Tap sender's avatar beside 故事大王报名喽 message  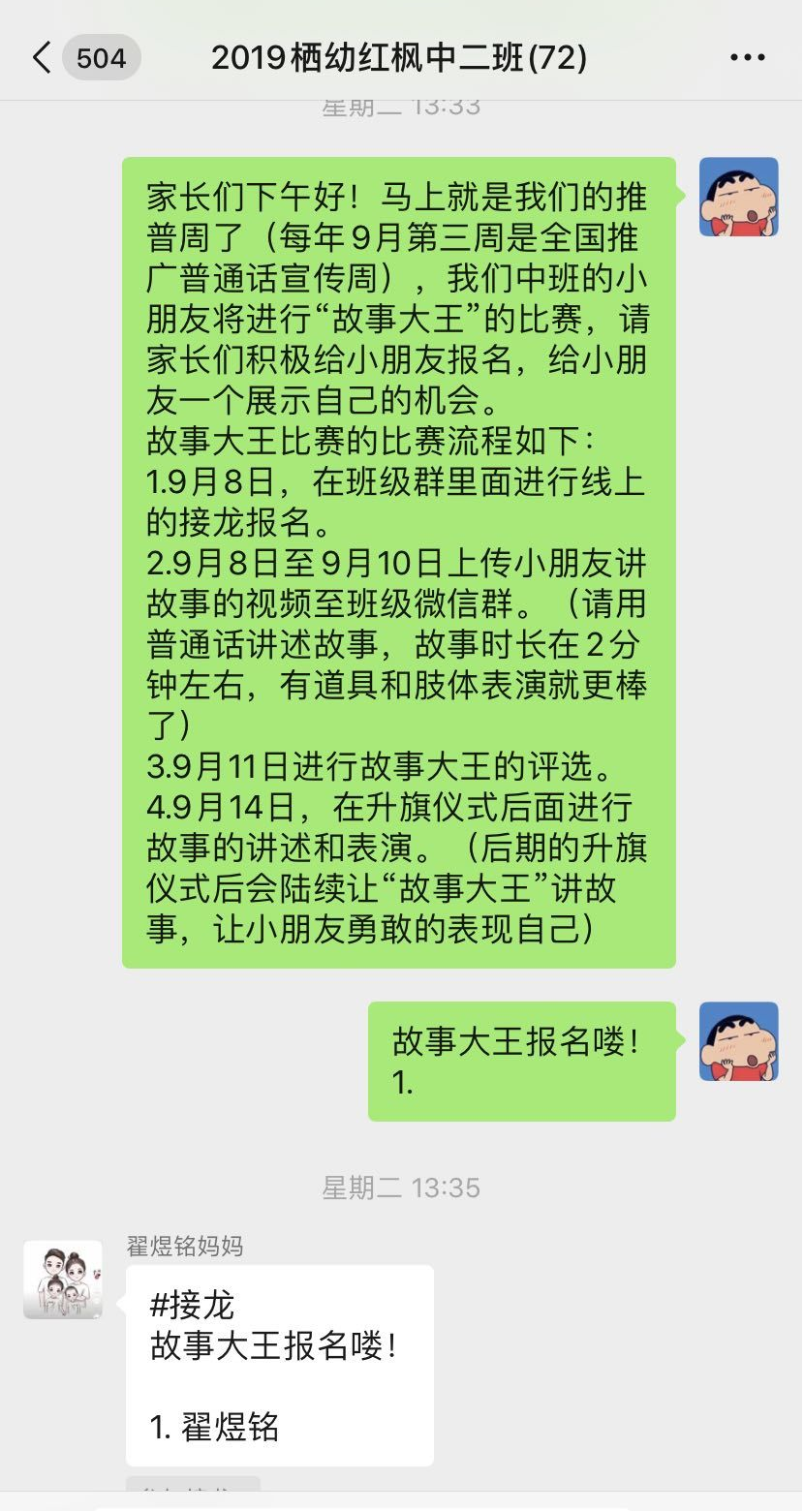click(738, 1041)
